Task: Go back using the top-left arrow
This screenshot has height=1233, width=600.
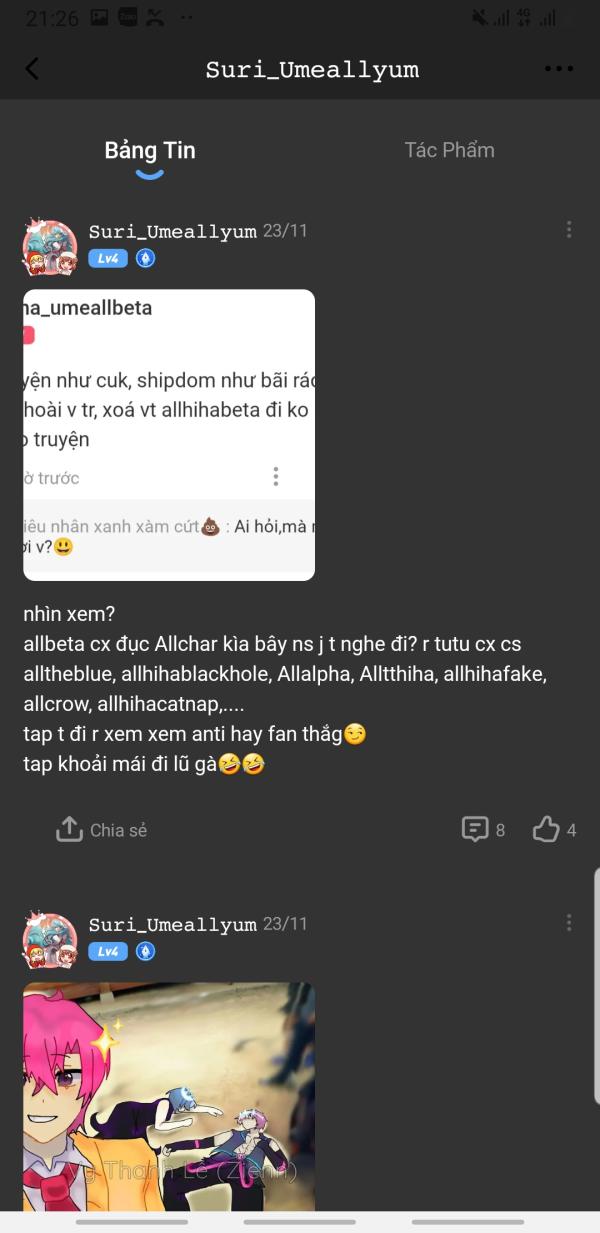Action: (32, 69)
